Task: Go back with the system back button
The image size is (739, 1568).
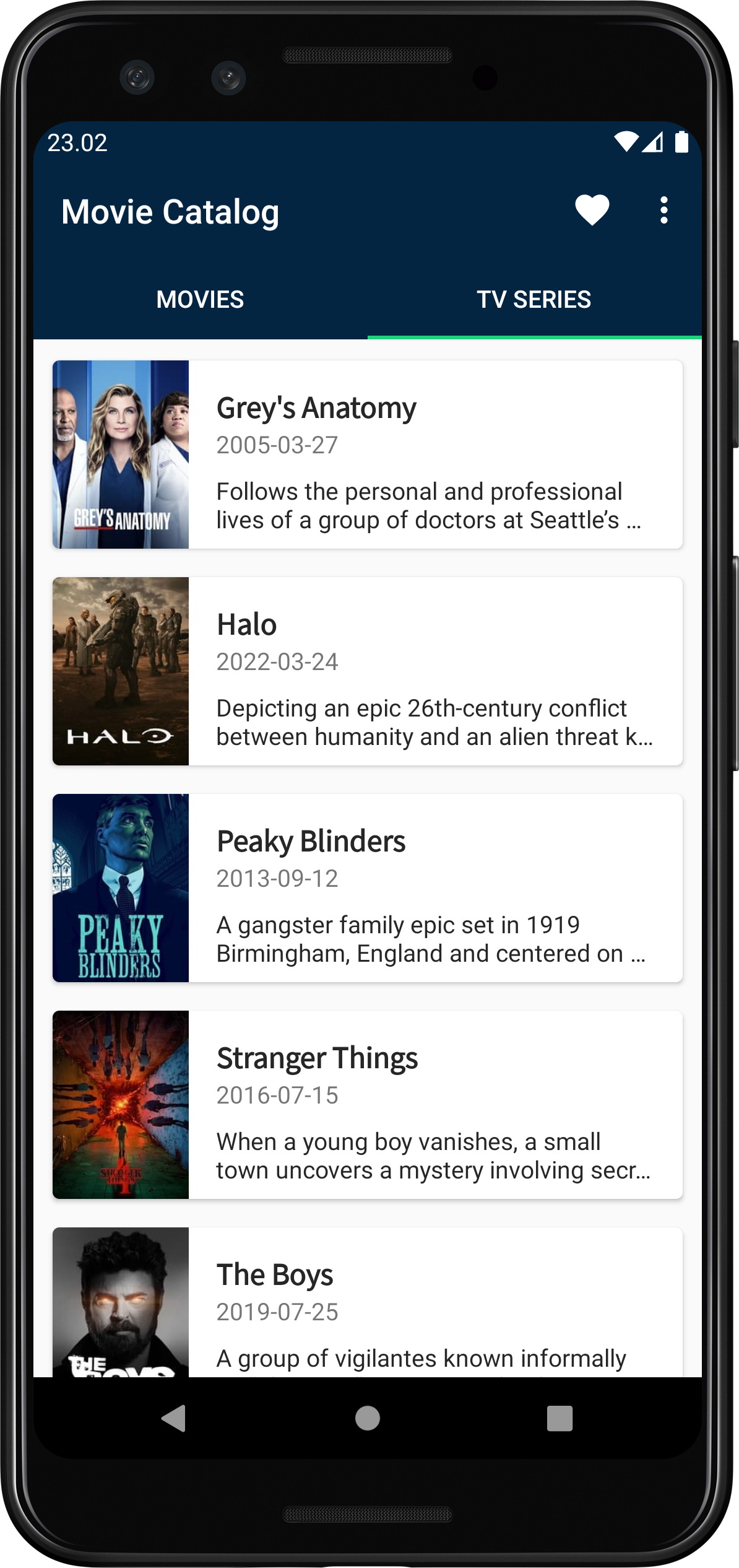Action: 174,1418
